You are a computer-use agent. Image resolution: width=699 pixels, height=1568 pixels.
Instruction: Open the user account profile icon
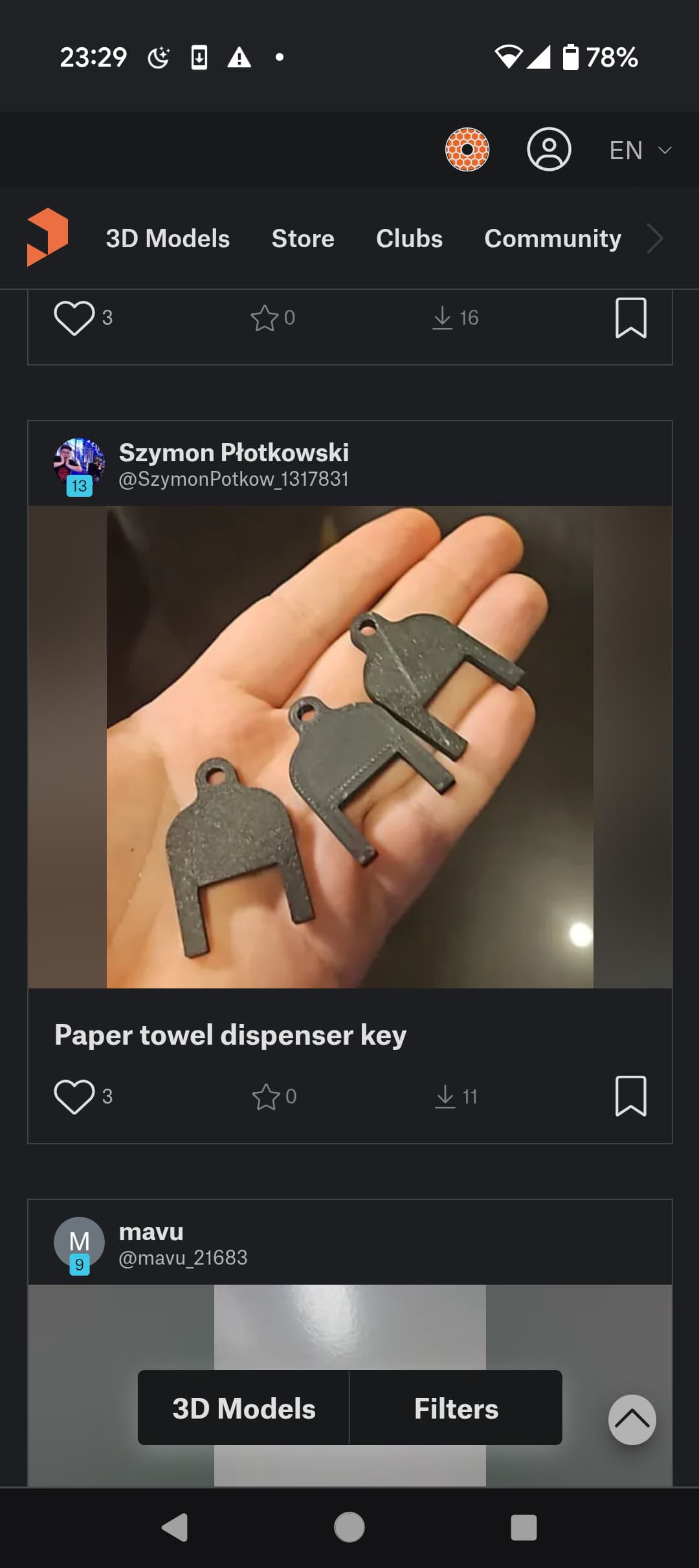pyautogui.click(x=549, y=149)
